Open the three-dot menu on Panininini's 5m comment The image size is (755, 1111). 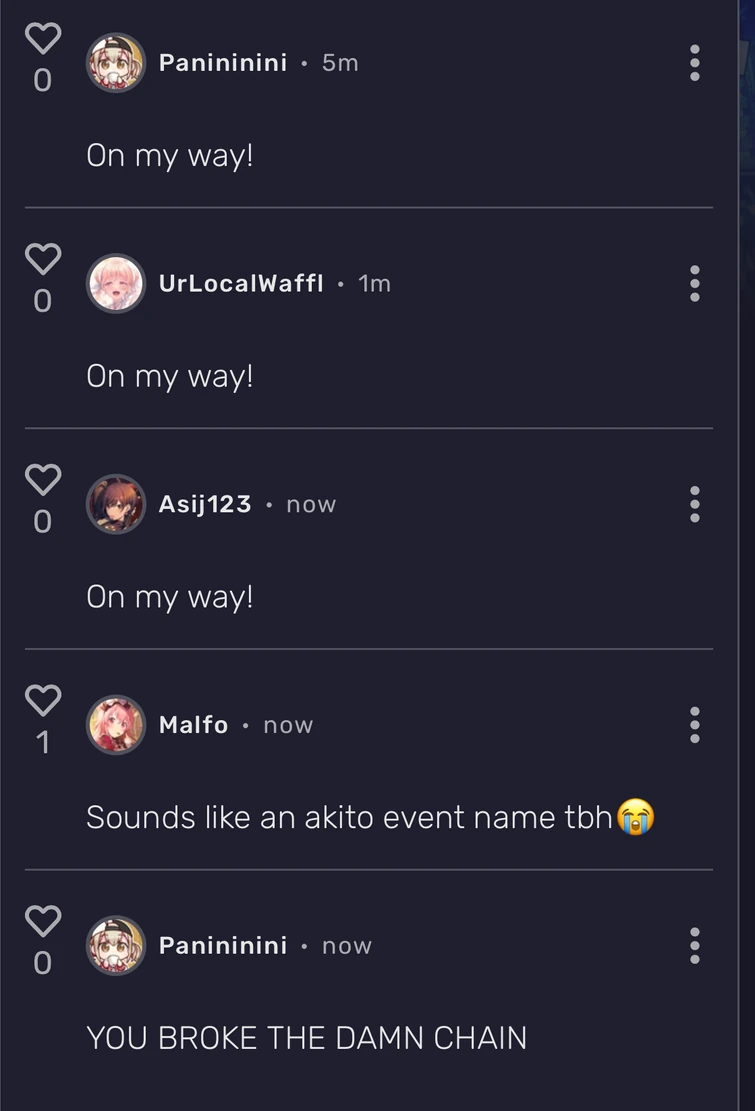click(694, 63)
